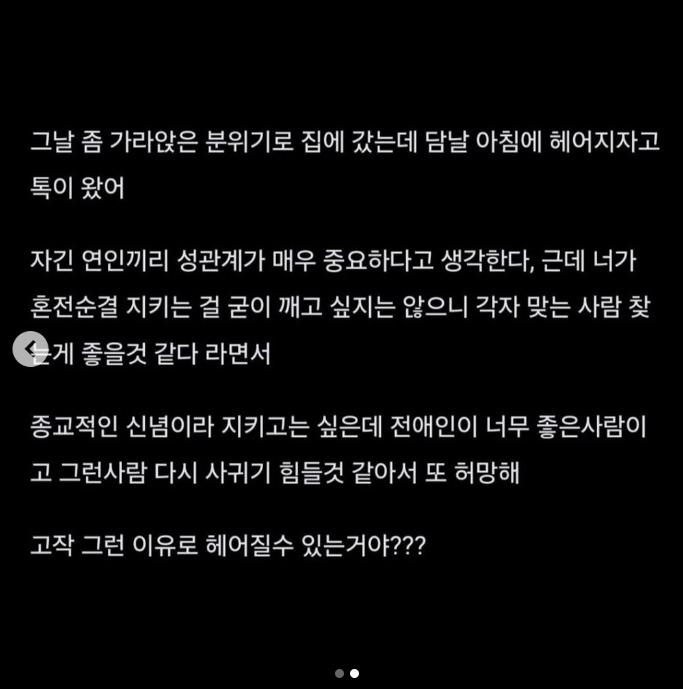683x689 pixels.
Task: Go back to the previous slide
Action: (x=30, y=349)
